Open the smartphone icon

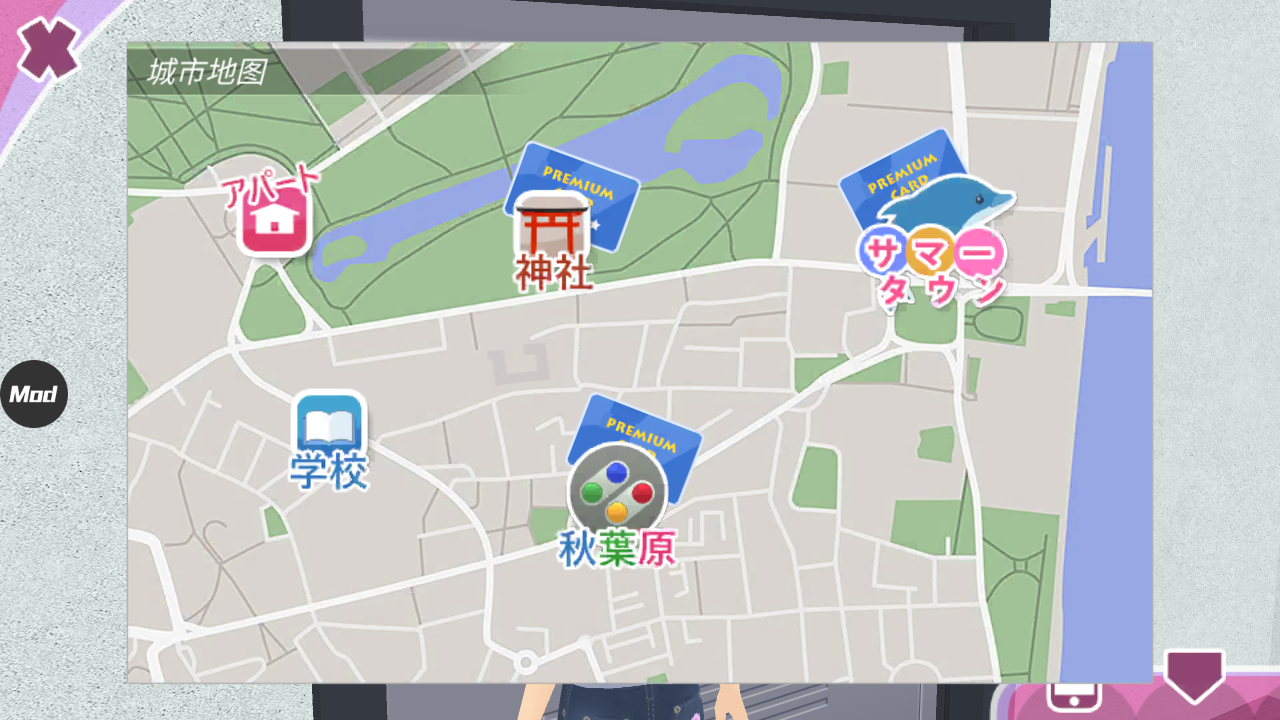pos(1073,695)
